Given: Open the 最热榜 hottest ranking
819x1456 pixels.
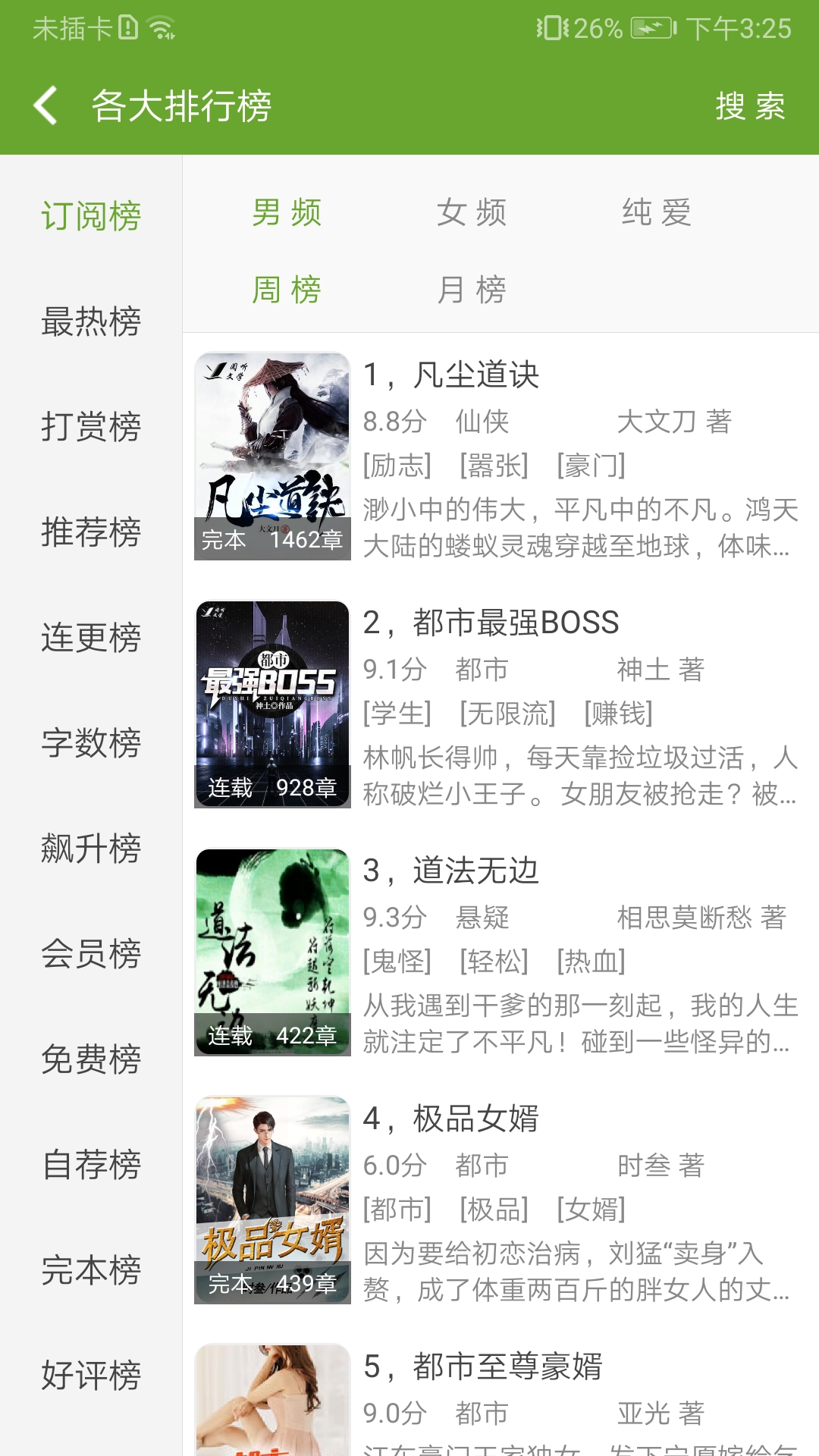Looking at the screenshot, I should (91, 319).
